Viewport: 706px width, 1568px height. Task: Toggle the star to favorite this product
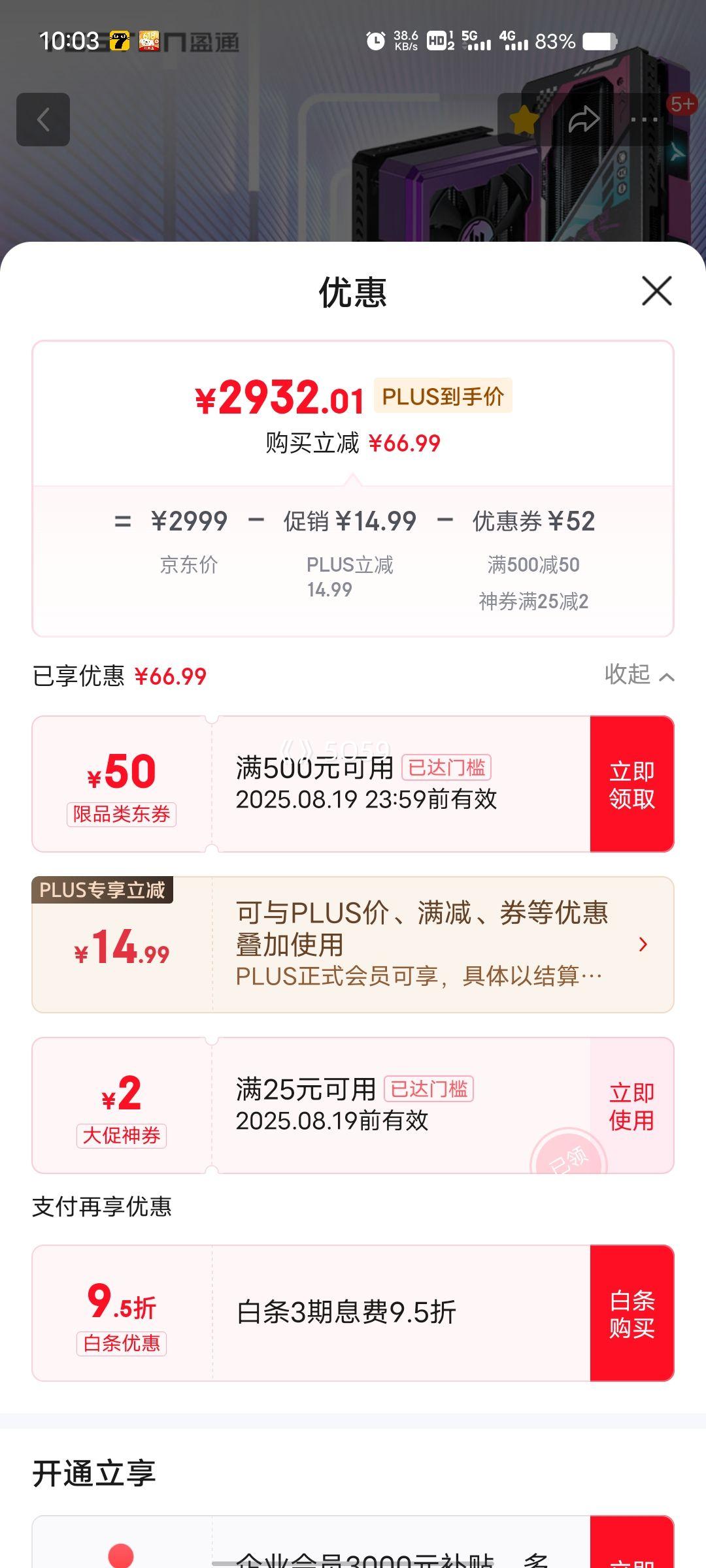tap(523, 120)
